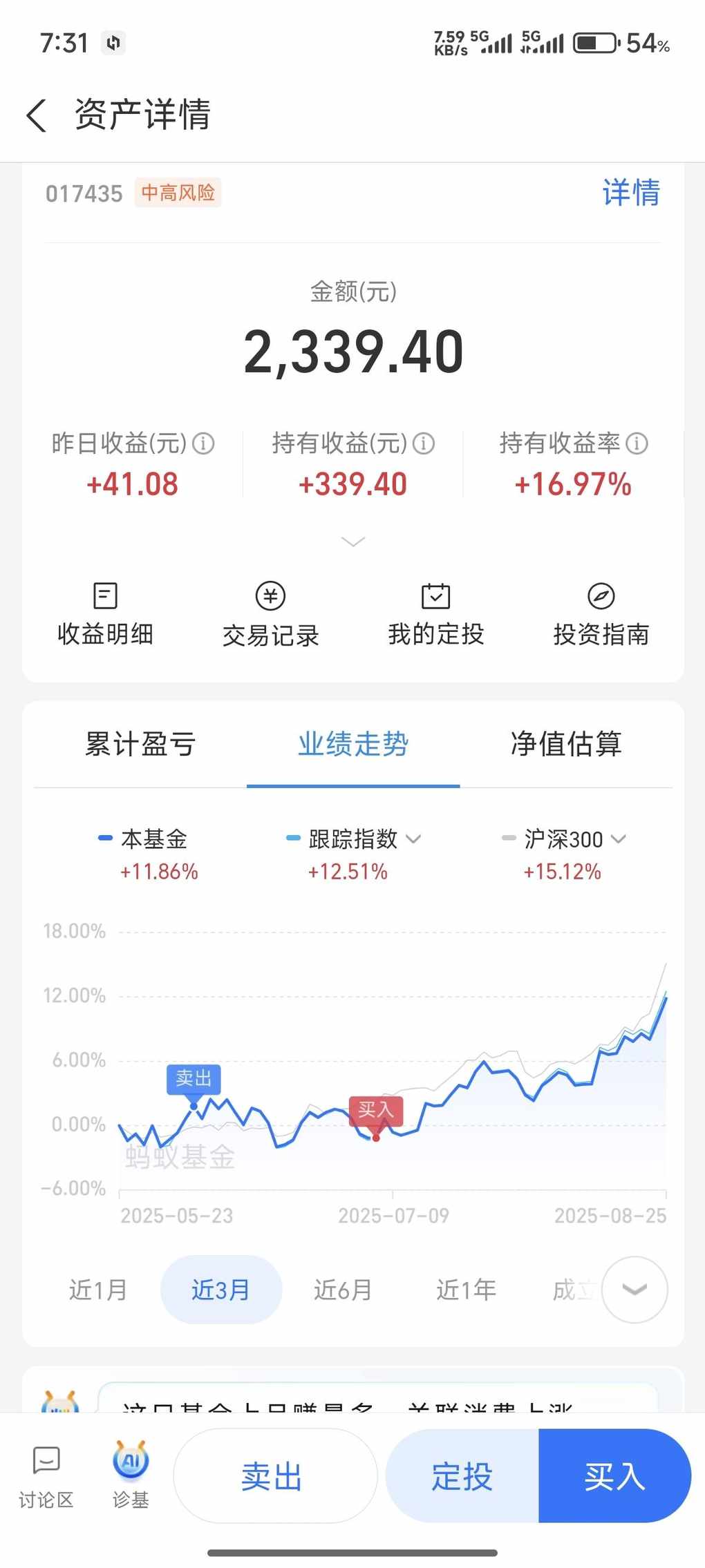The height and width of the screenshot is (1568, 705).
Task: Tap 买入 to buy the fund
Action: [614, 1476]
